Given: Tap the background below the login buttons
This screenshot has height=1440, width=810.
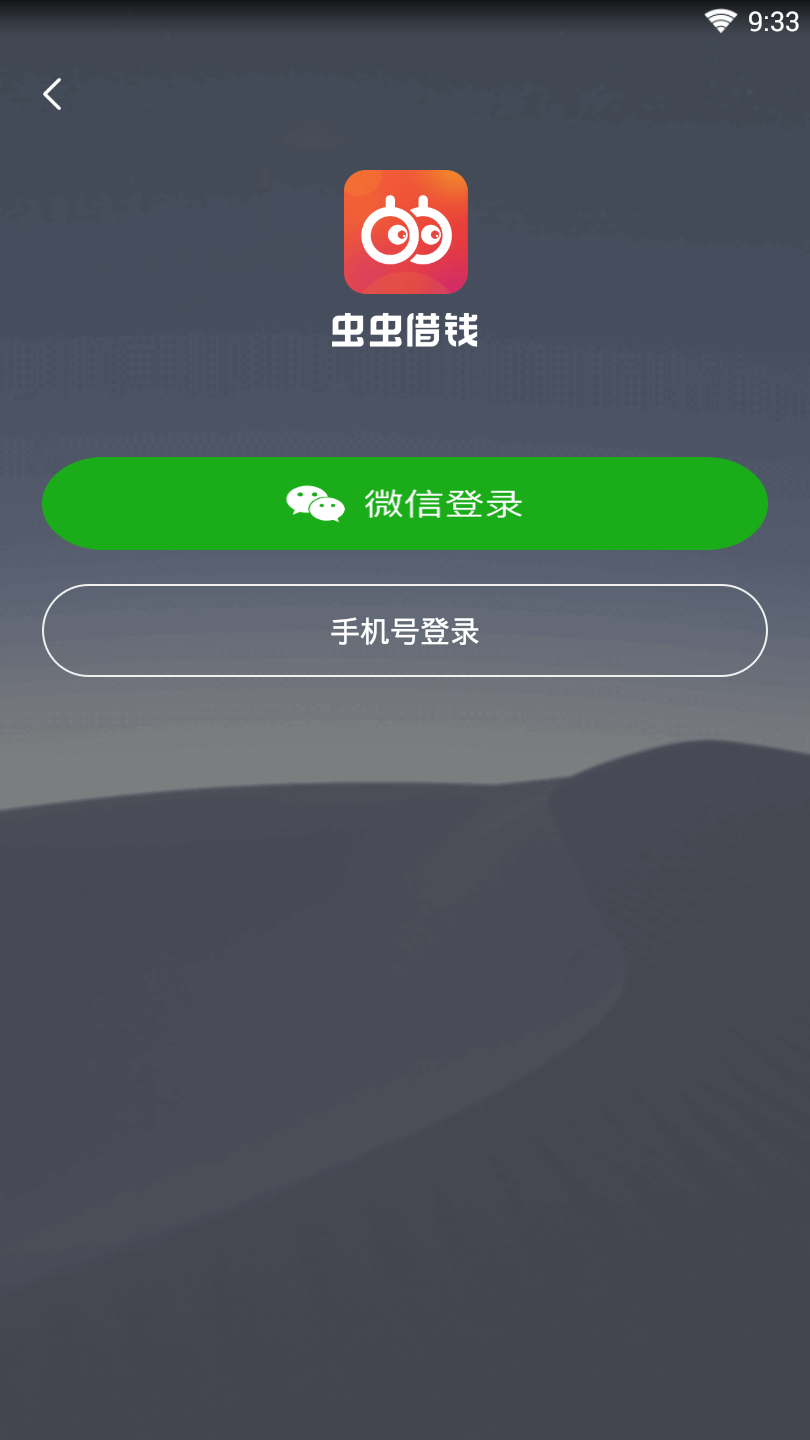Looking at the screenshot, I should click(405, 1000).
